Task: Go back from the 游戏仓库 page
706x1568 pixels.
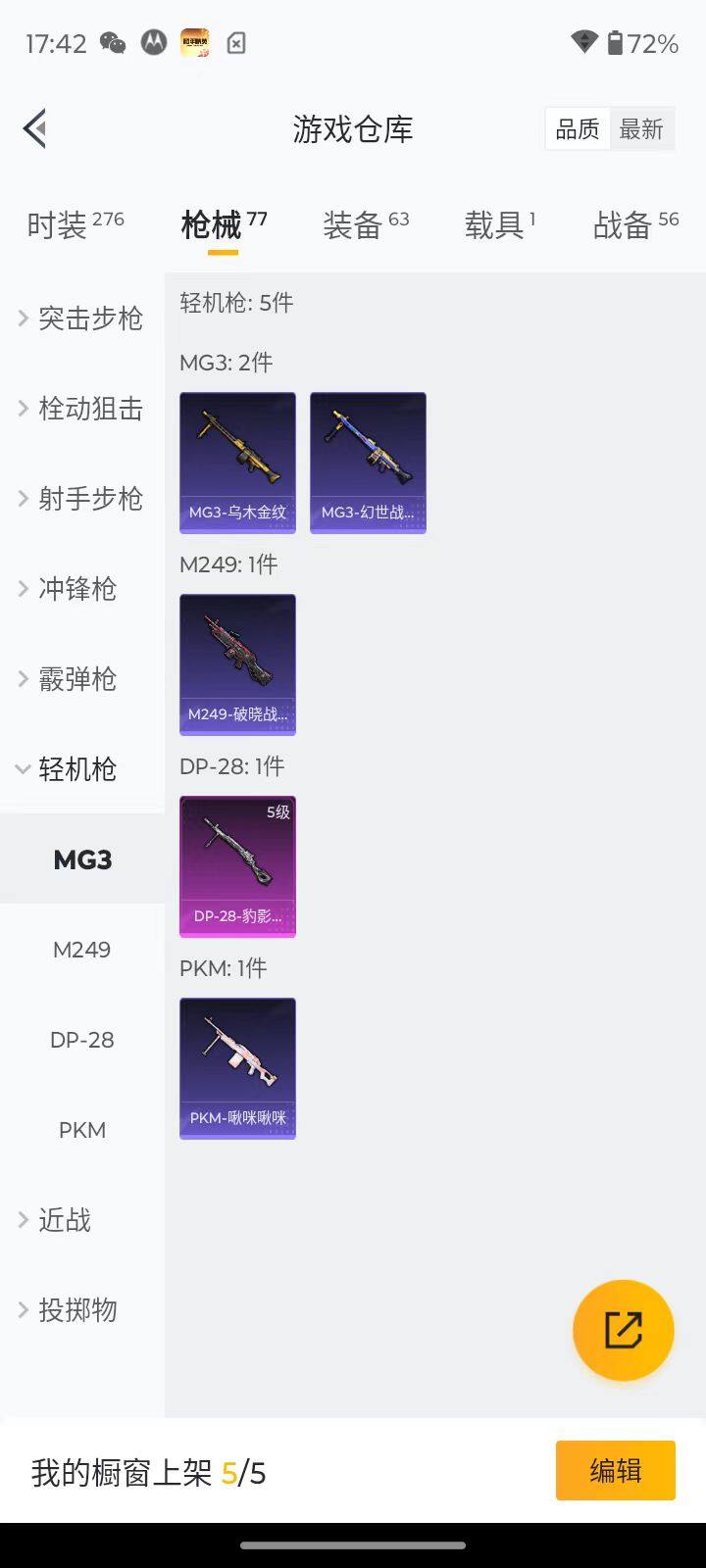Action: [x=35, y=128]
